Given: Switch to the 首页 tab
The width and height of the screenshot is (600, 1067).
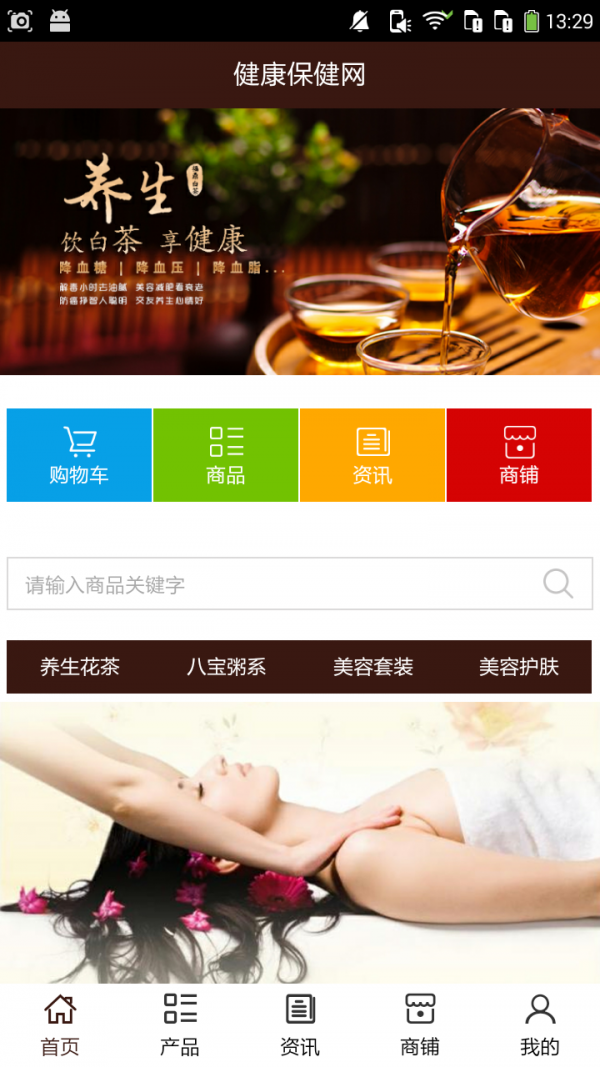Looking at the screenshot, I should pos(60,1025).
